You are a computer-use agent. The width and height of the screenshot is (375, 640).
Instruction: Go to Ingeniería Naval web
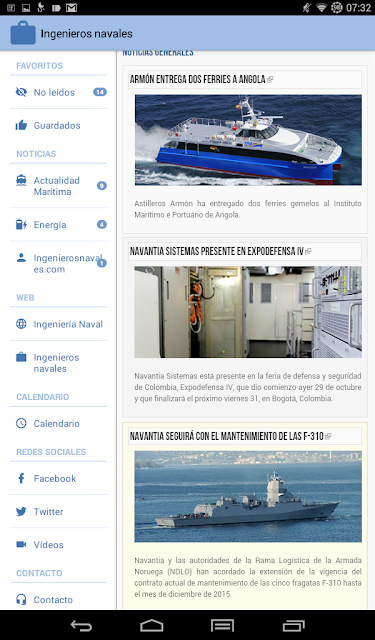pos(58,324)
